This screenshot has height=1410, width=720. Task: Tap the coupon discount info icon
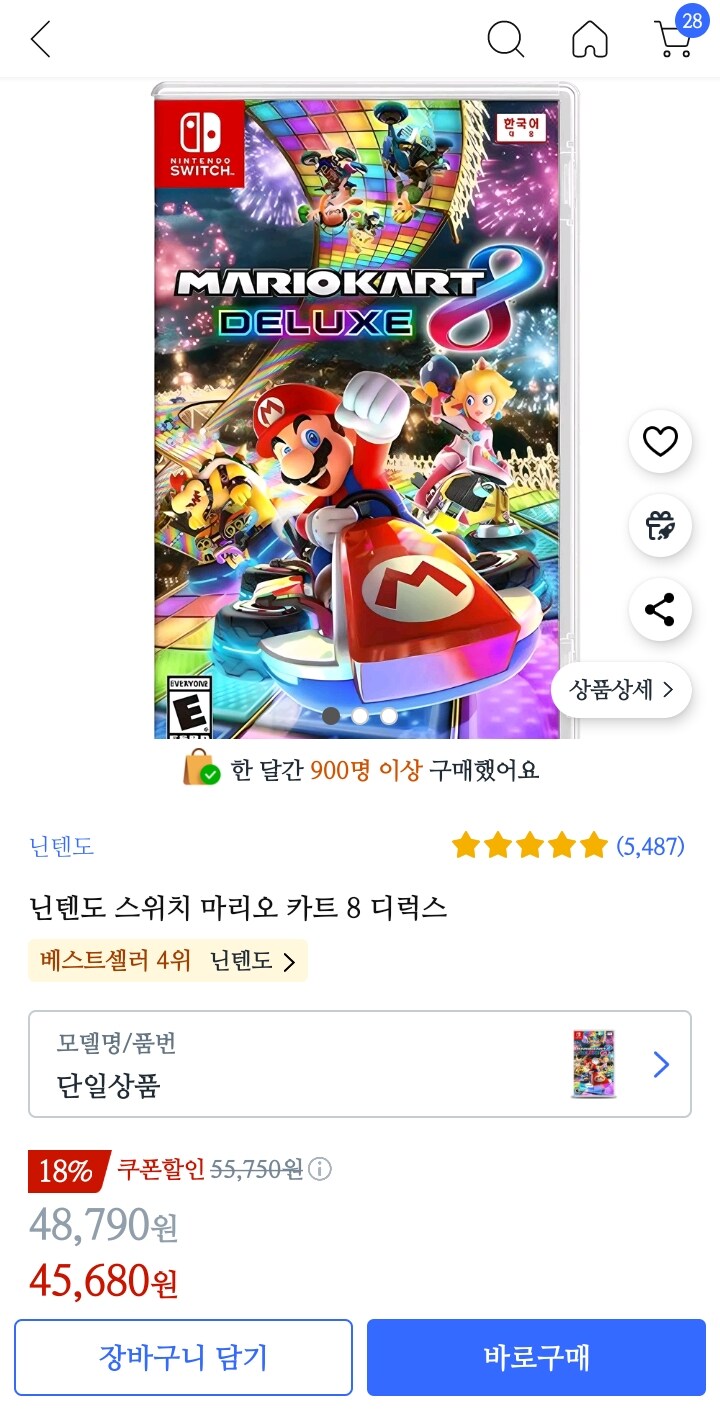tap(320, 1169)
